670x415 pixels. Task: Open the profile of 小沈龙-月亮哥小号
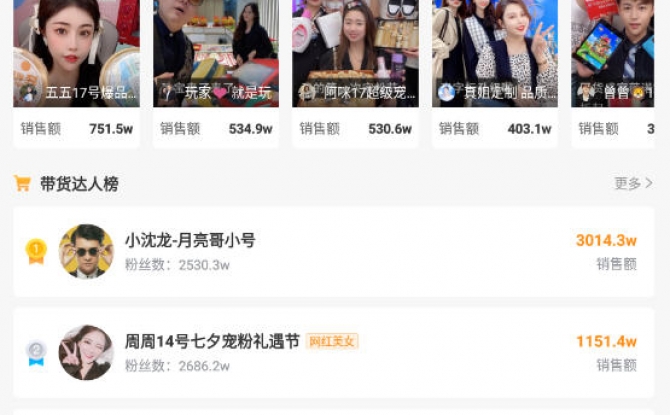[x=190, y=241]
